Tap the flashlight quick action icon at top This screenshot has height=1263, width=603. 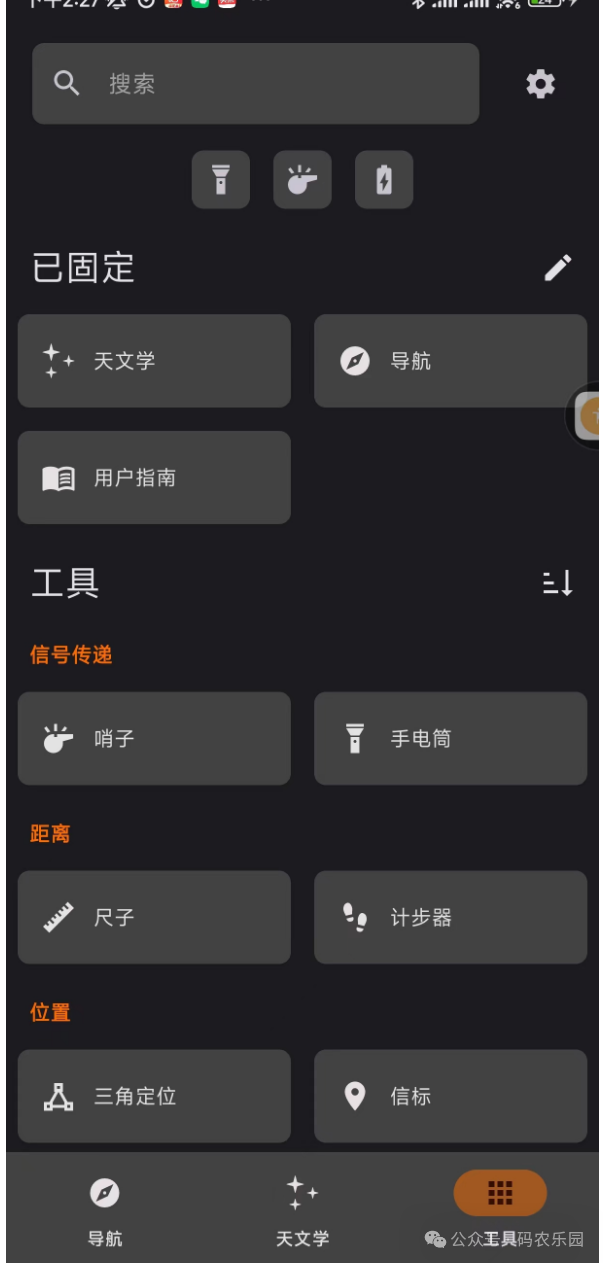click(x=221, y=180)
